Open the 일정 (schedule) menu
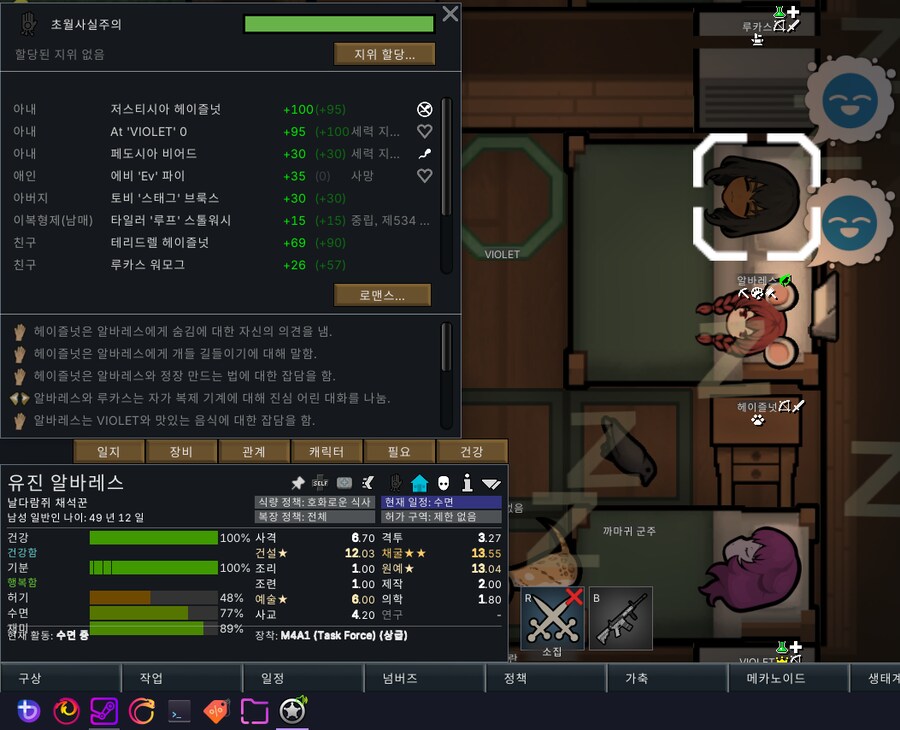The height and width of the screenshot is (730, 900). pos(272,678)
